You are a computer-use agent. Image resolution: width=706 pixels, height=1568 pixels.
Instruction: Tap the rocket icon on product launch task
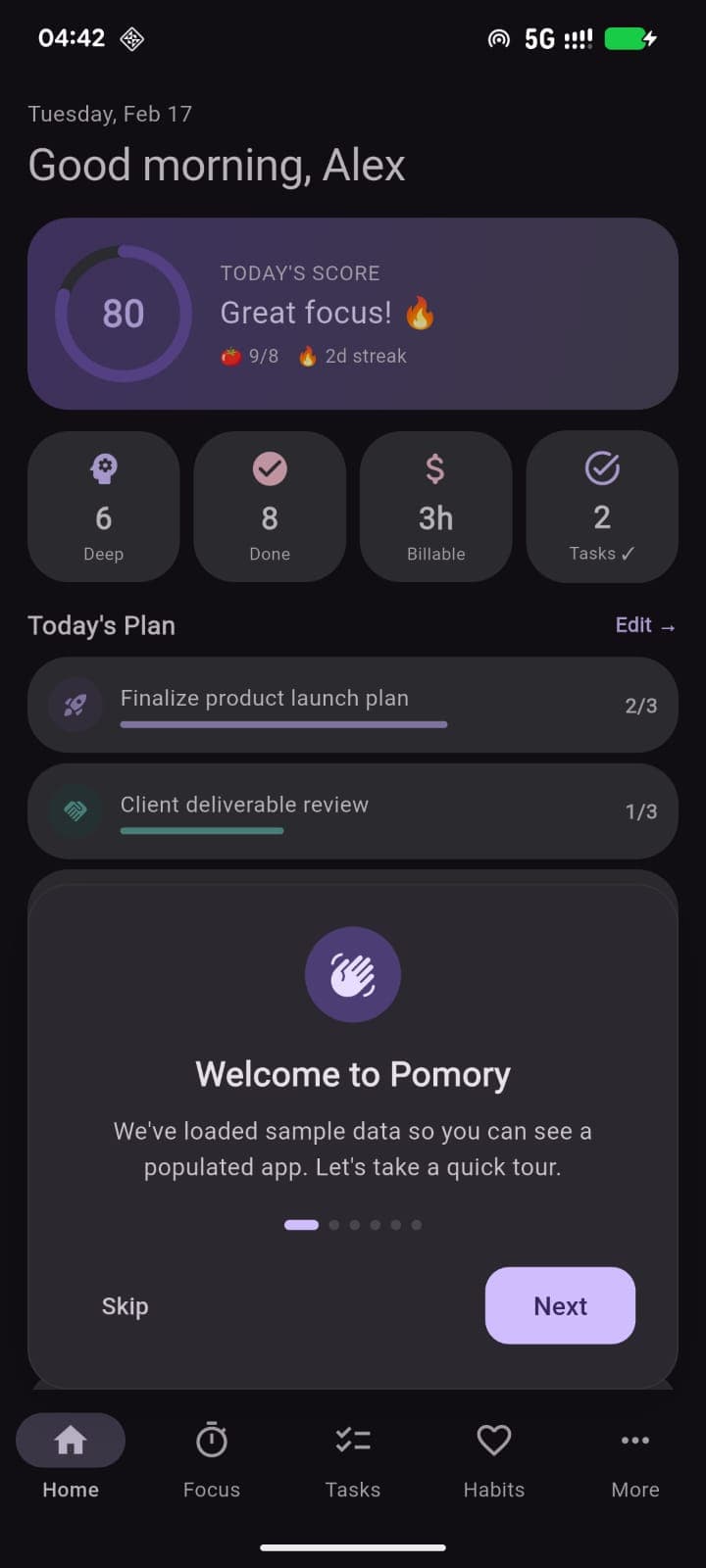[74, 705]
